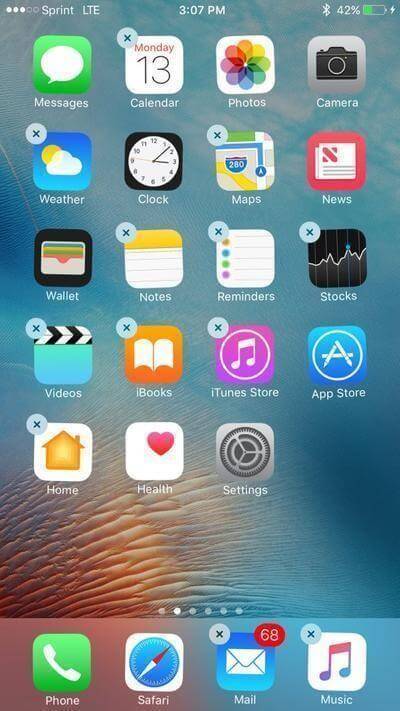This screenshot has width=400, height=711.
Task: Open the Messages app
Action: pyautogui.click(x=62, y=65)
